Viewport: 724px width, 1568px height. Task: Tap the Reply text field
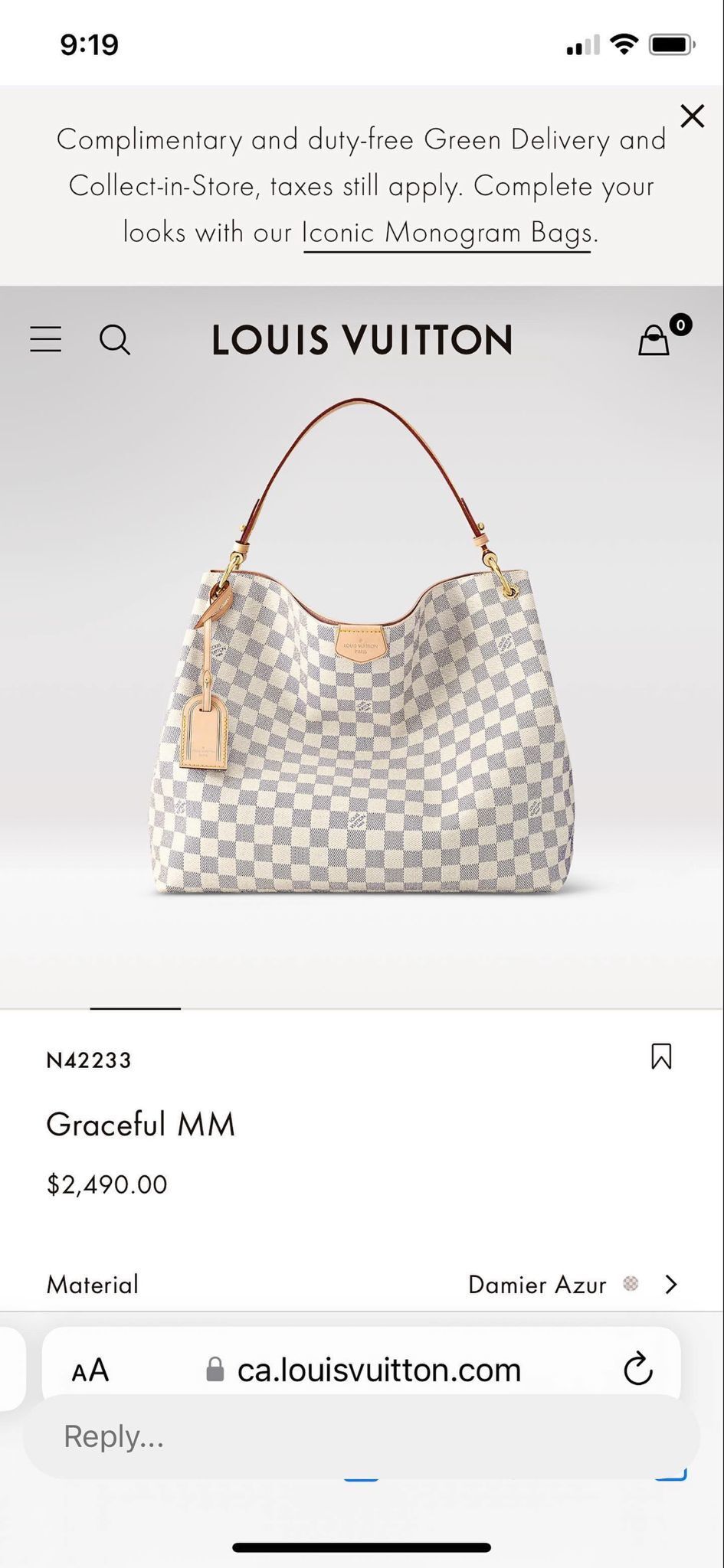[360, 1436]
